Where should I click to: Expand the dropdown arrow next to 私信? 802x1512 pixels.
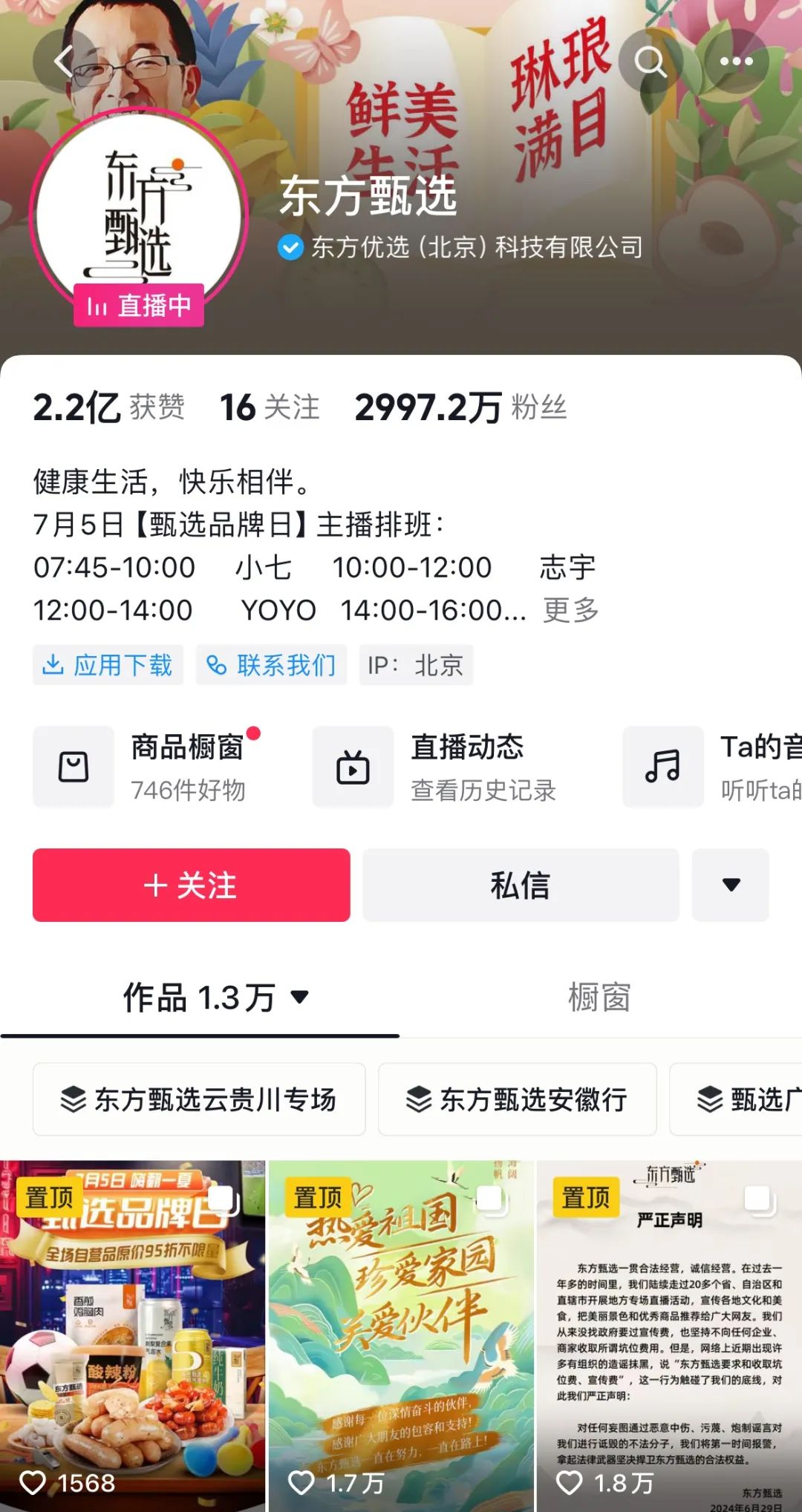point(731,885)
